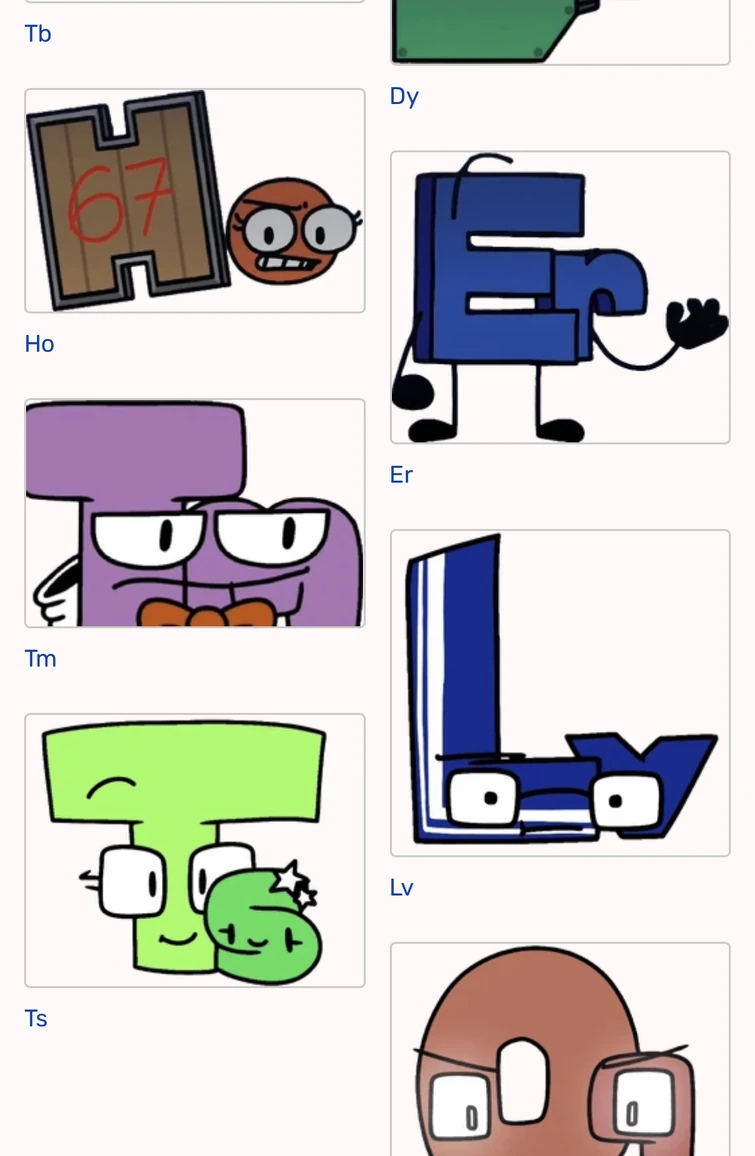
Task: Follow the Ho text link
Action: click(39, 344)
